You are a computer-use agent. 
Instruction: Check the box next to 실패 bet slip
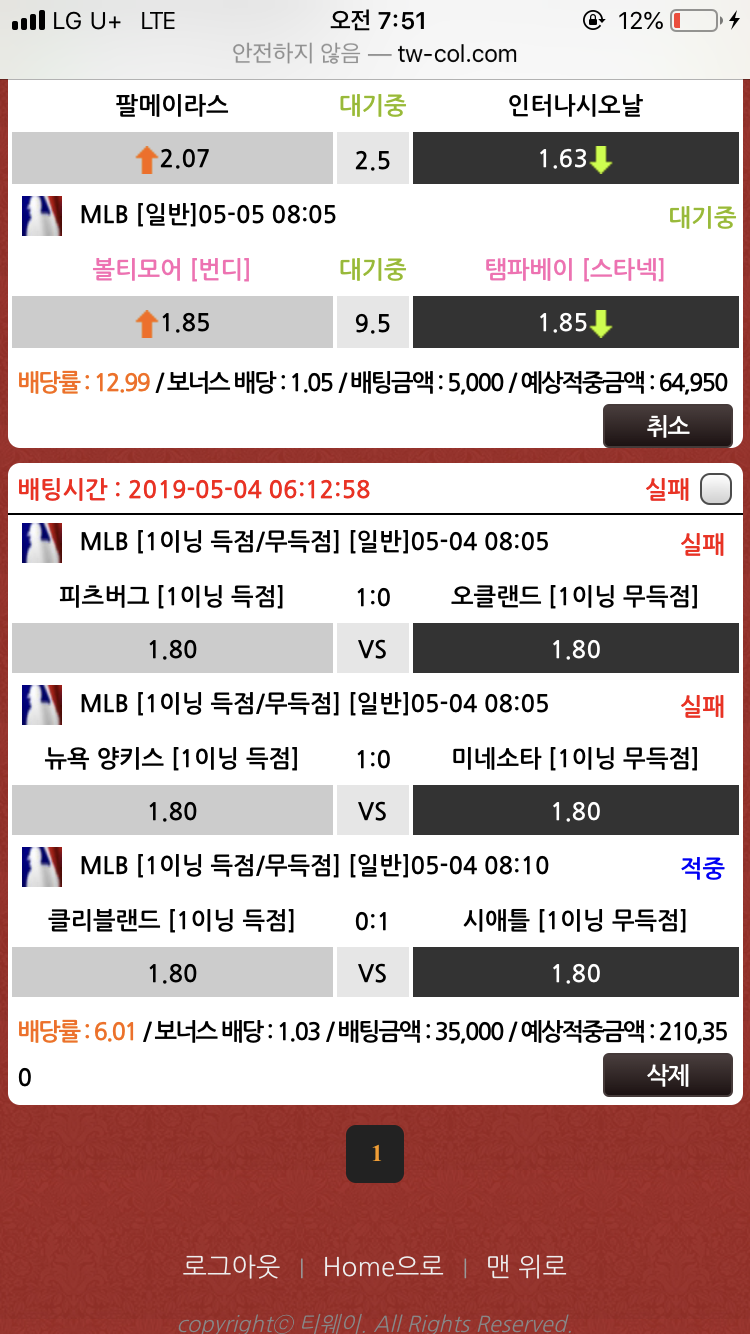[716, 489]
